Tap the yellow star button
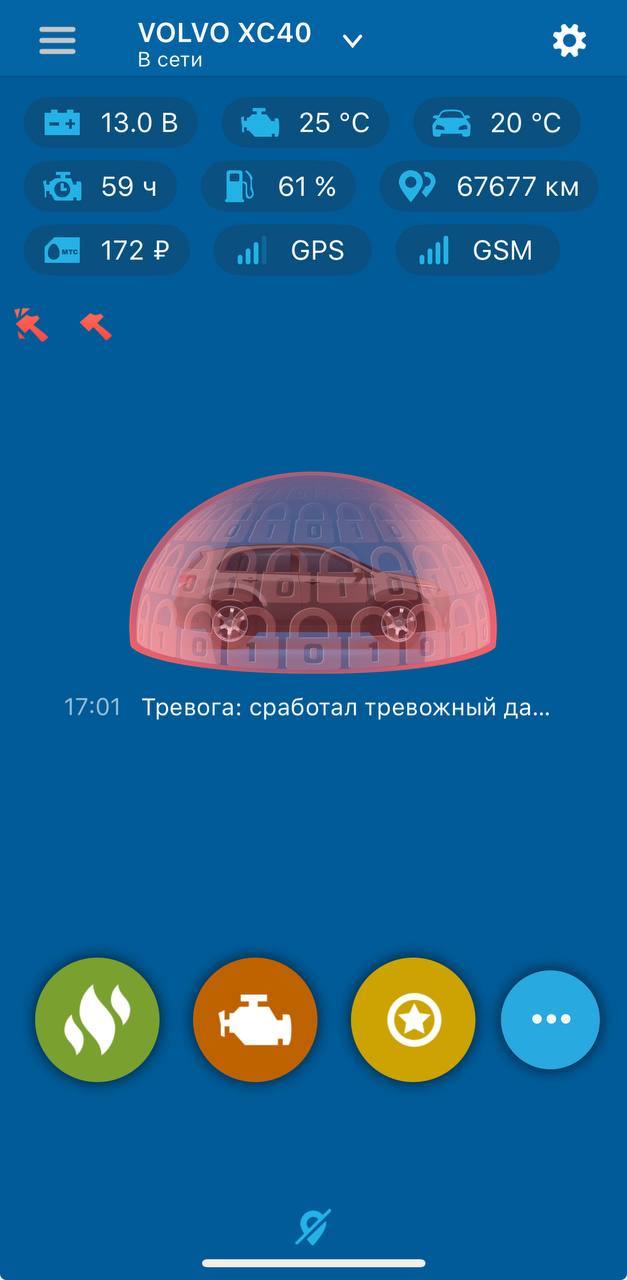The height and width of the screenshot is (1280, 627). (413, 1020)
